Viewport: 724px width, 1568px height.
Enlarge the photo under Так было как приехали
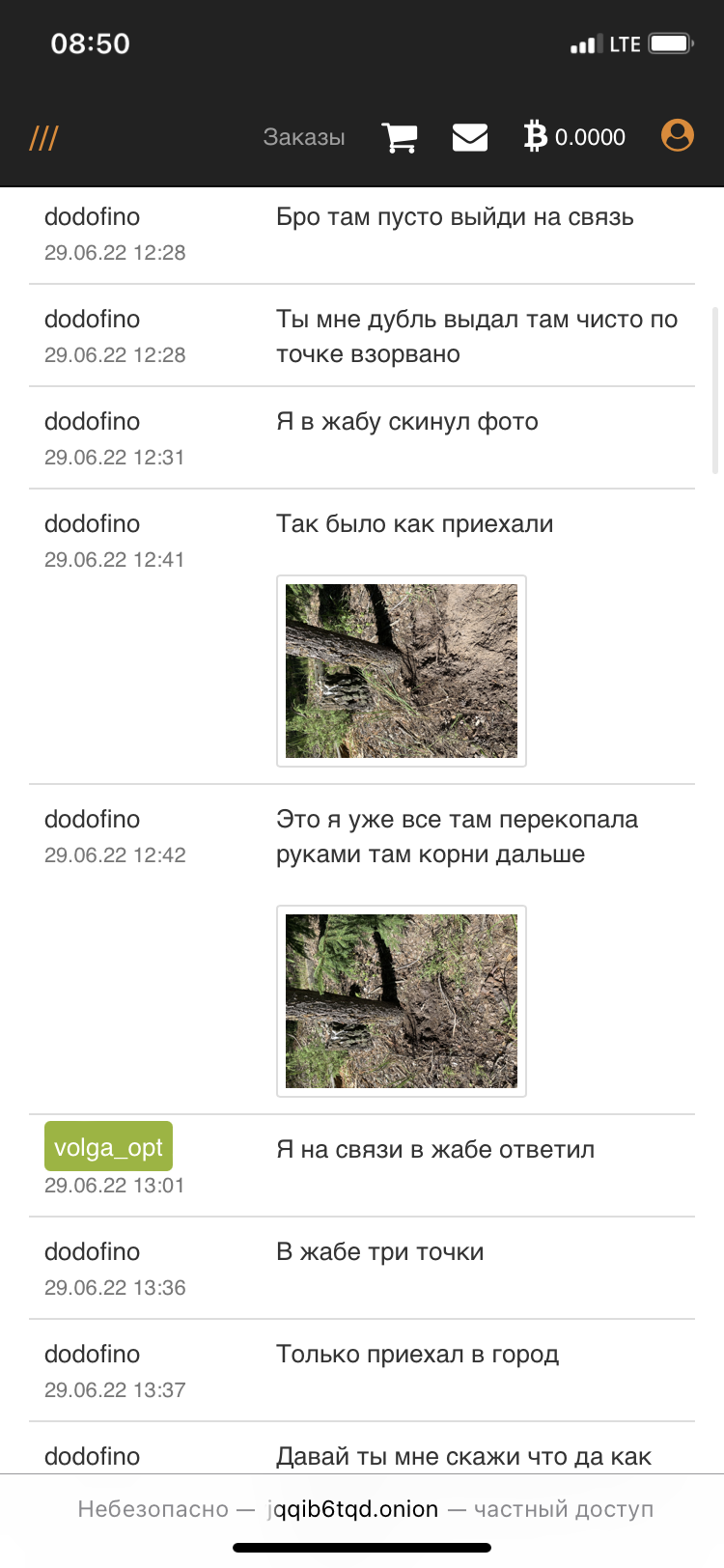tap(402, 671)
